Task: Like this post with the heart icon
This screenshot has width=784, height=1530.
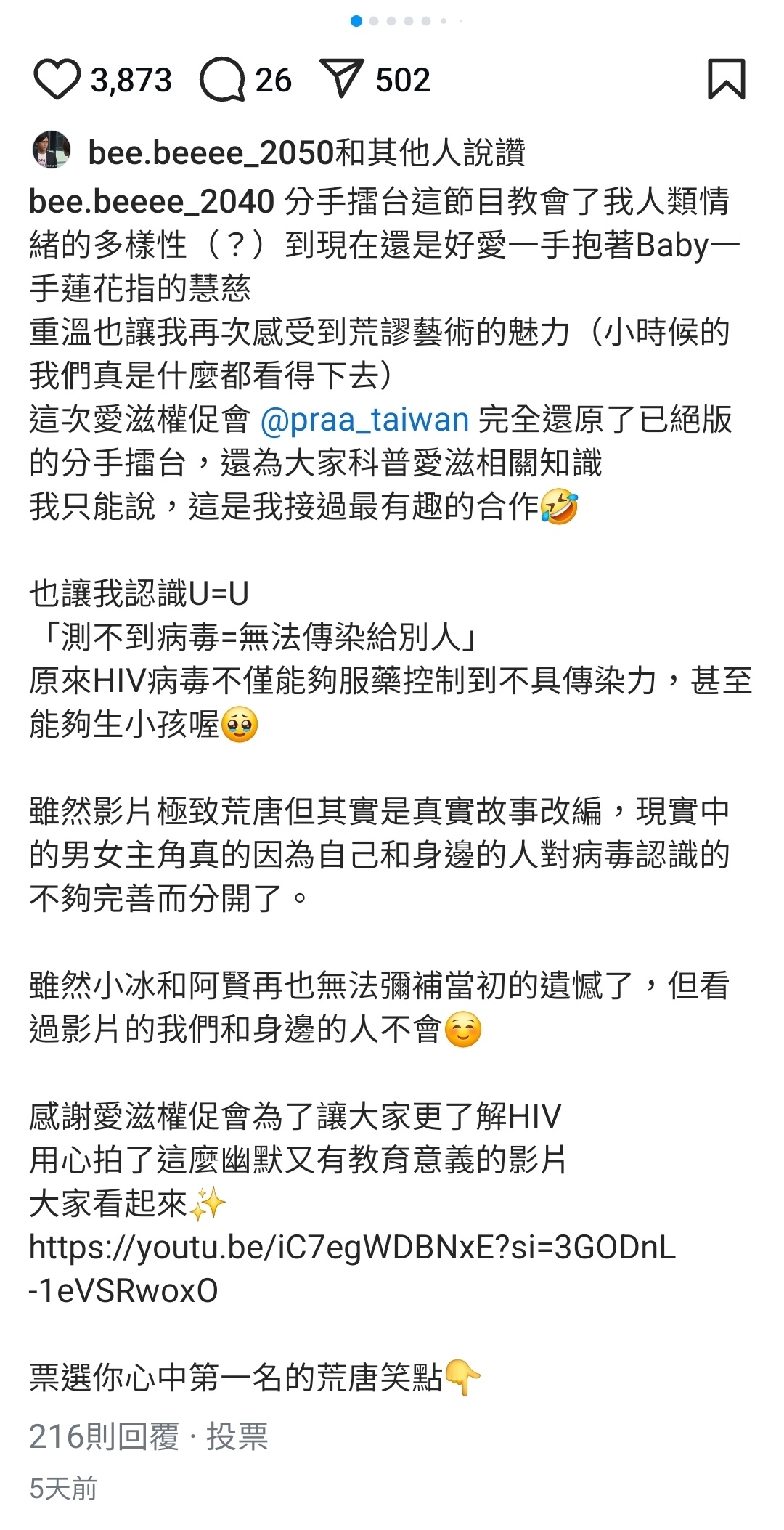Action: click(x=57, y=80)
